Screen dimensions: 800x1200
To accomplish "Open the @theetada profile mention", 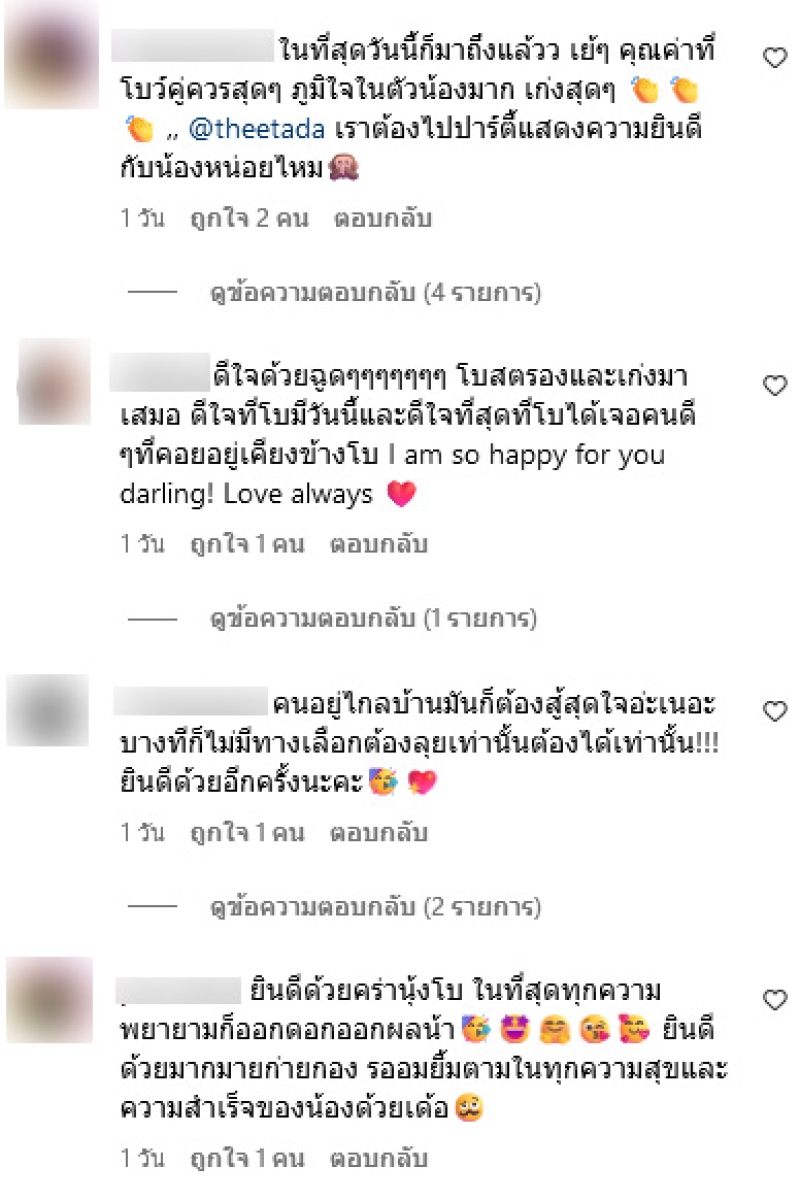I will click(x=257, y=131).
